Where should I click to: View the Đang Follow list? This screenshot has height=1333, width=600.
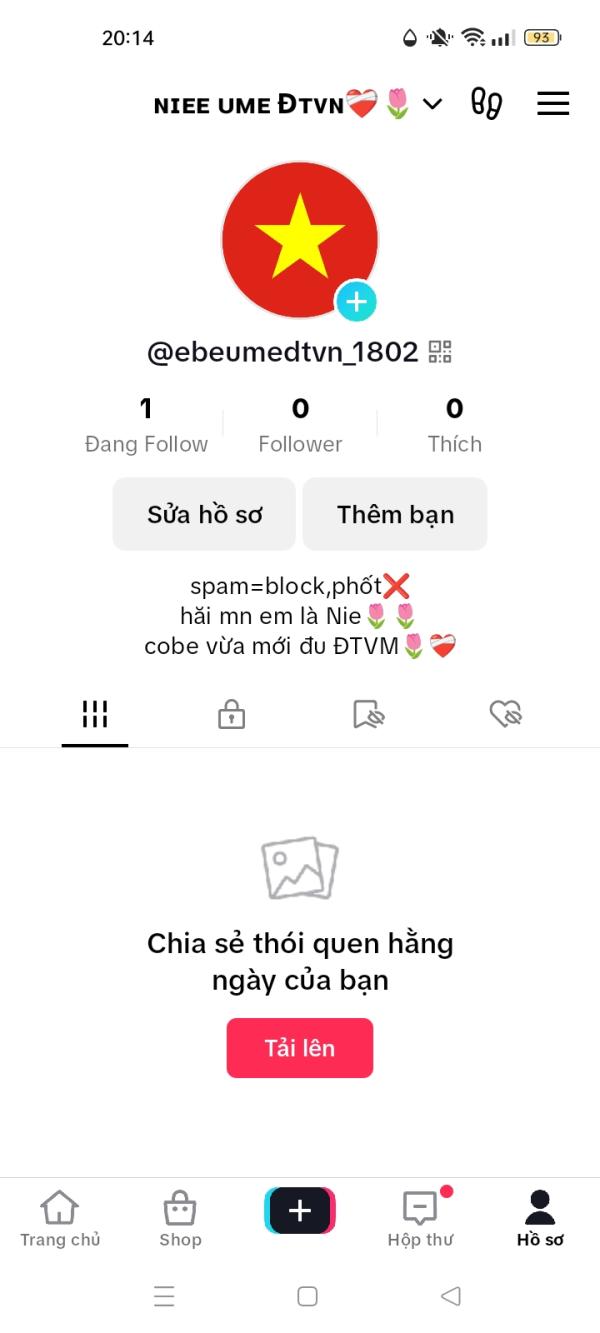pyautogui.click(x=146, y=425)
